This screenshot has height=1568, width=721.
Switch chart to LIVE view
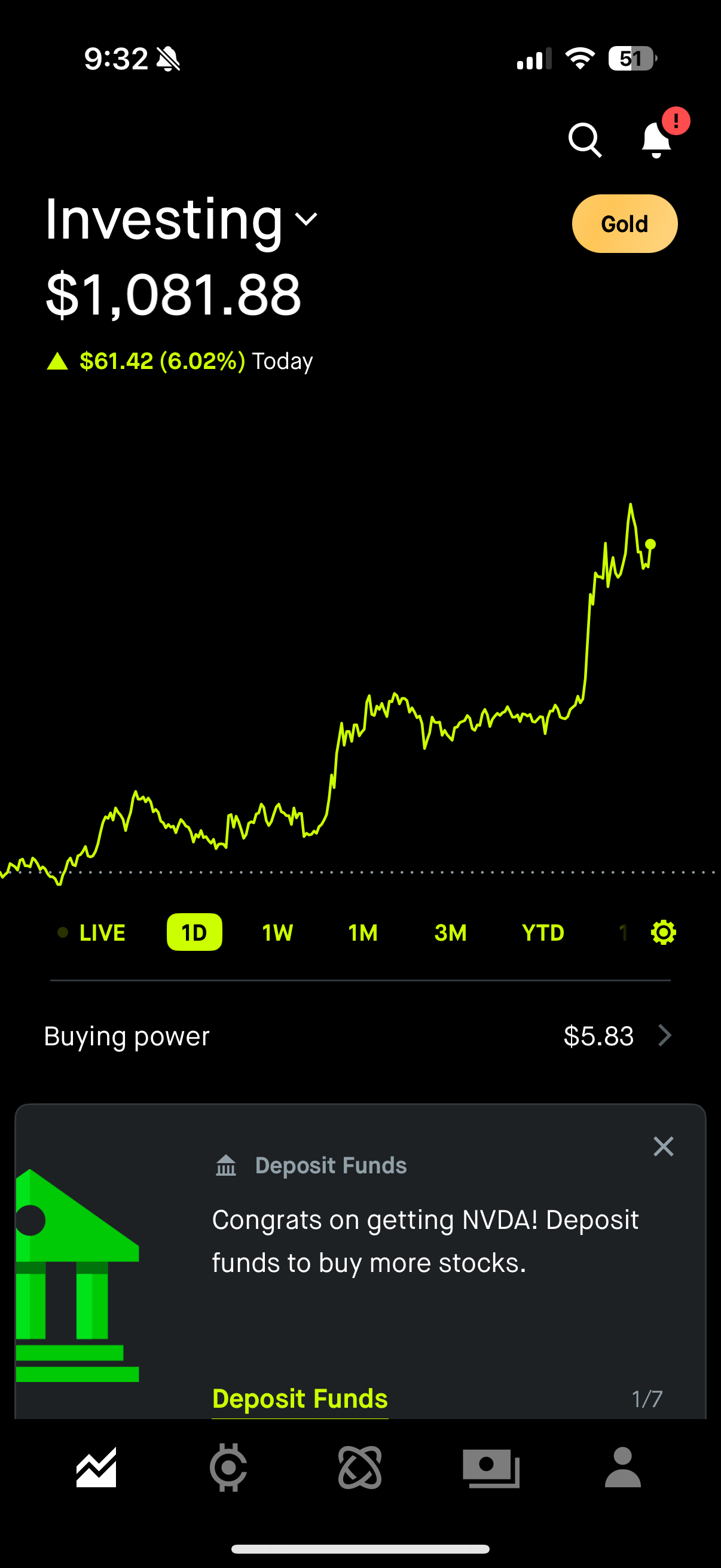click(x=93, y=932)
